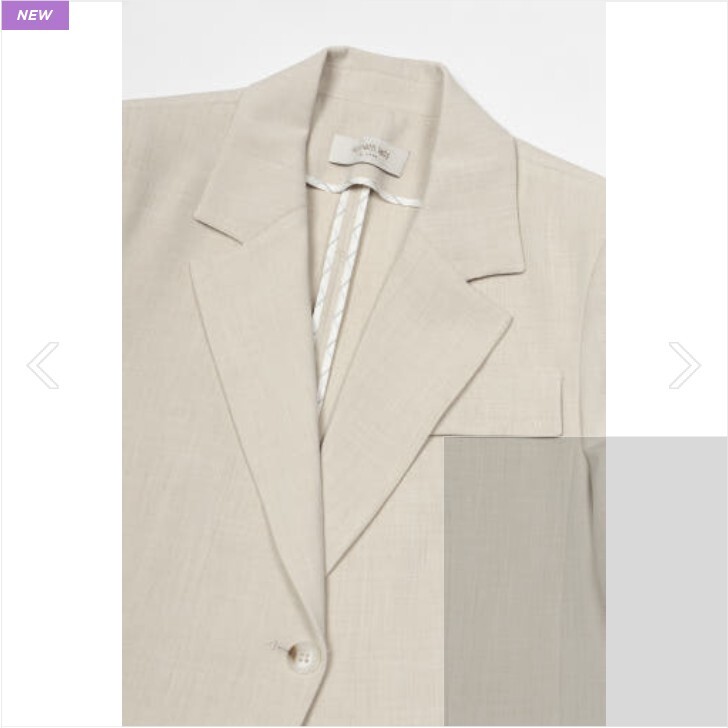Go to the previous product image
This screenshot has height=728, width=728.
coord(43,365)
